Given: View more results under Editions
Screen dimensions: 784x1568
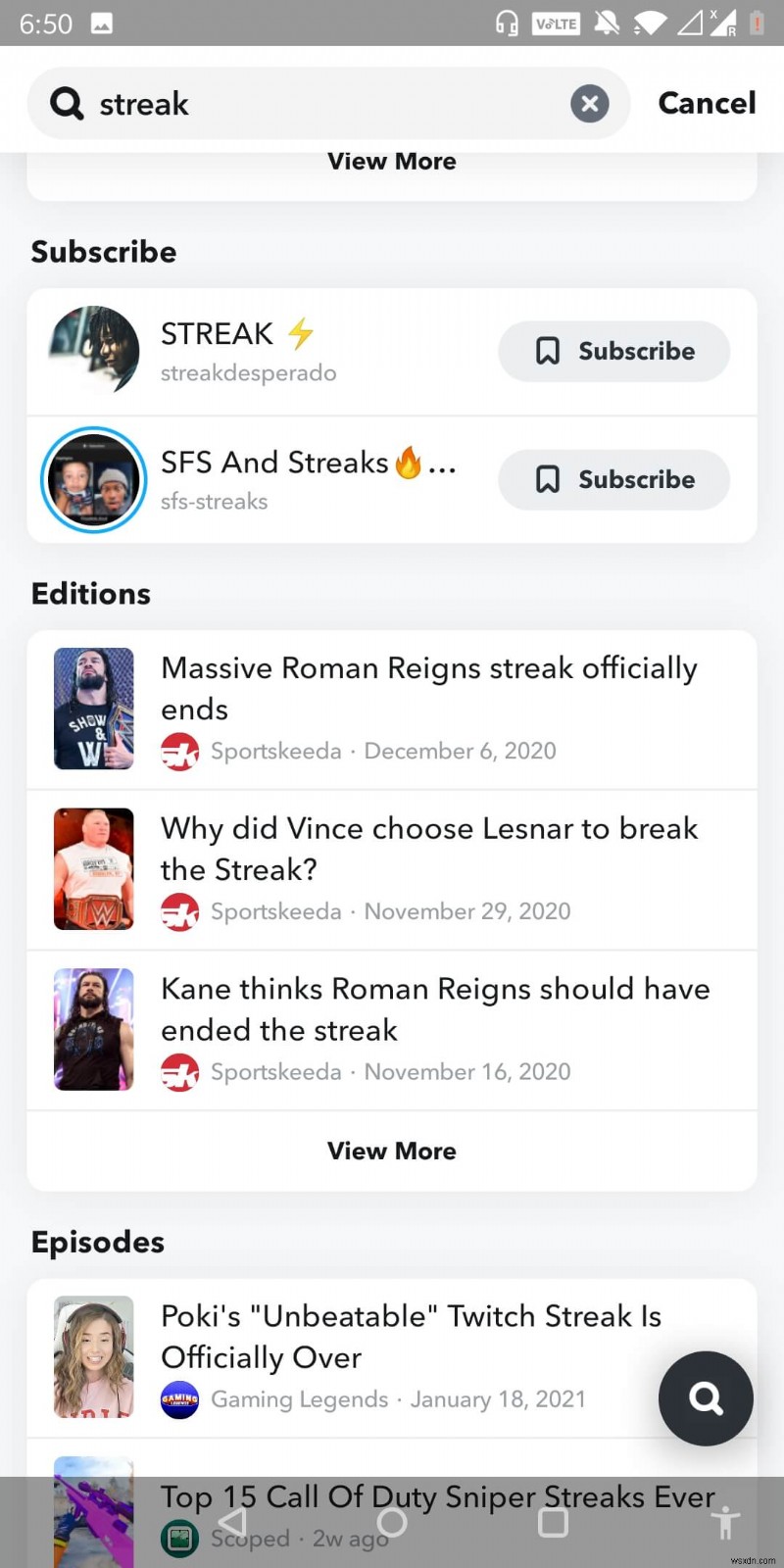Looking at the screenshot, I should point(392,1151).
